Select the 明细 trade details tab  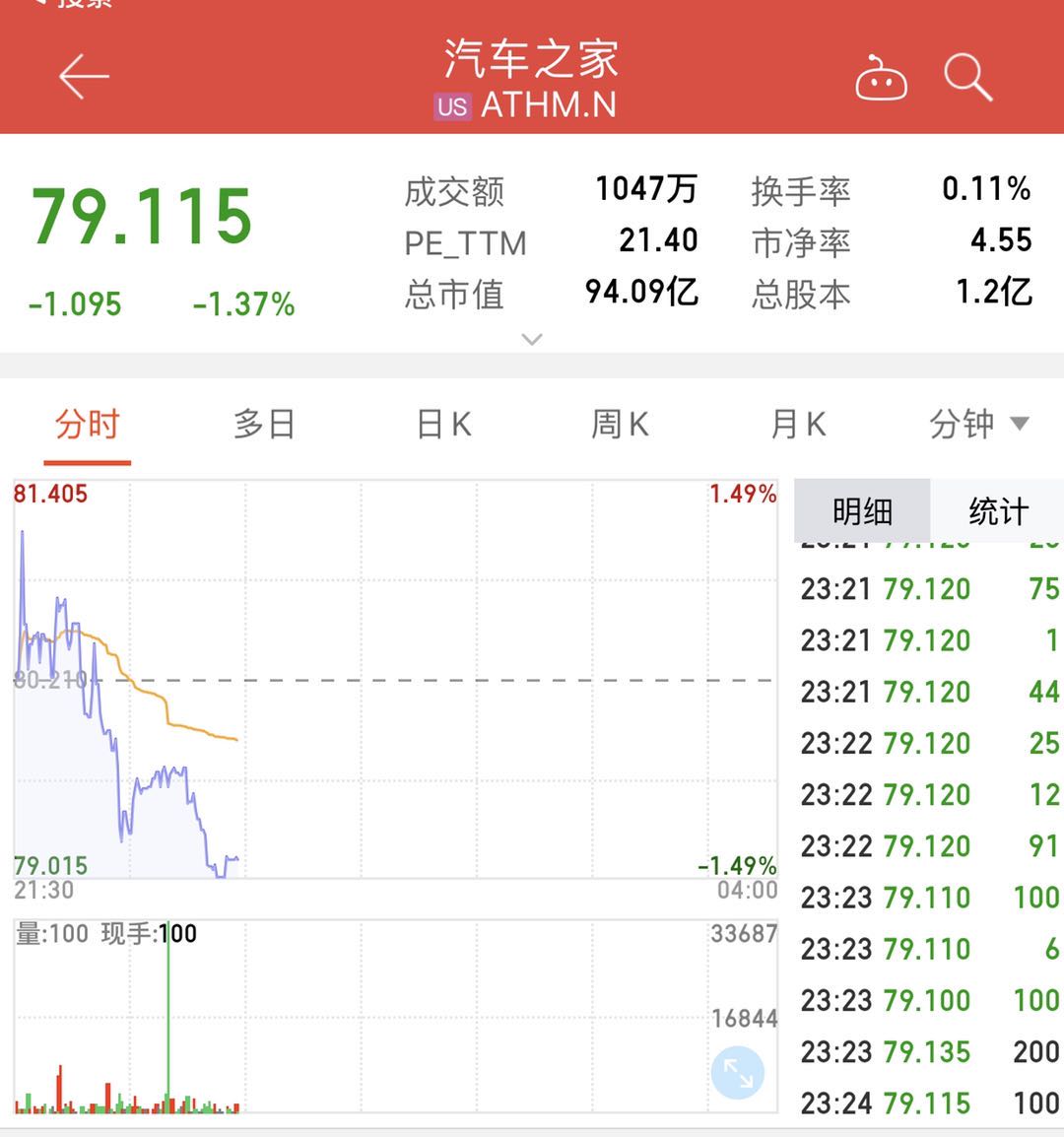coord(862,510)
